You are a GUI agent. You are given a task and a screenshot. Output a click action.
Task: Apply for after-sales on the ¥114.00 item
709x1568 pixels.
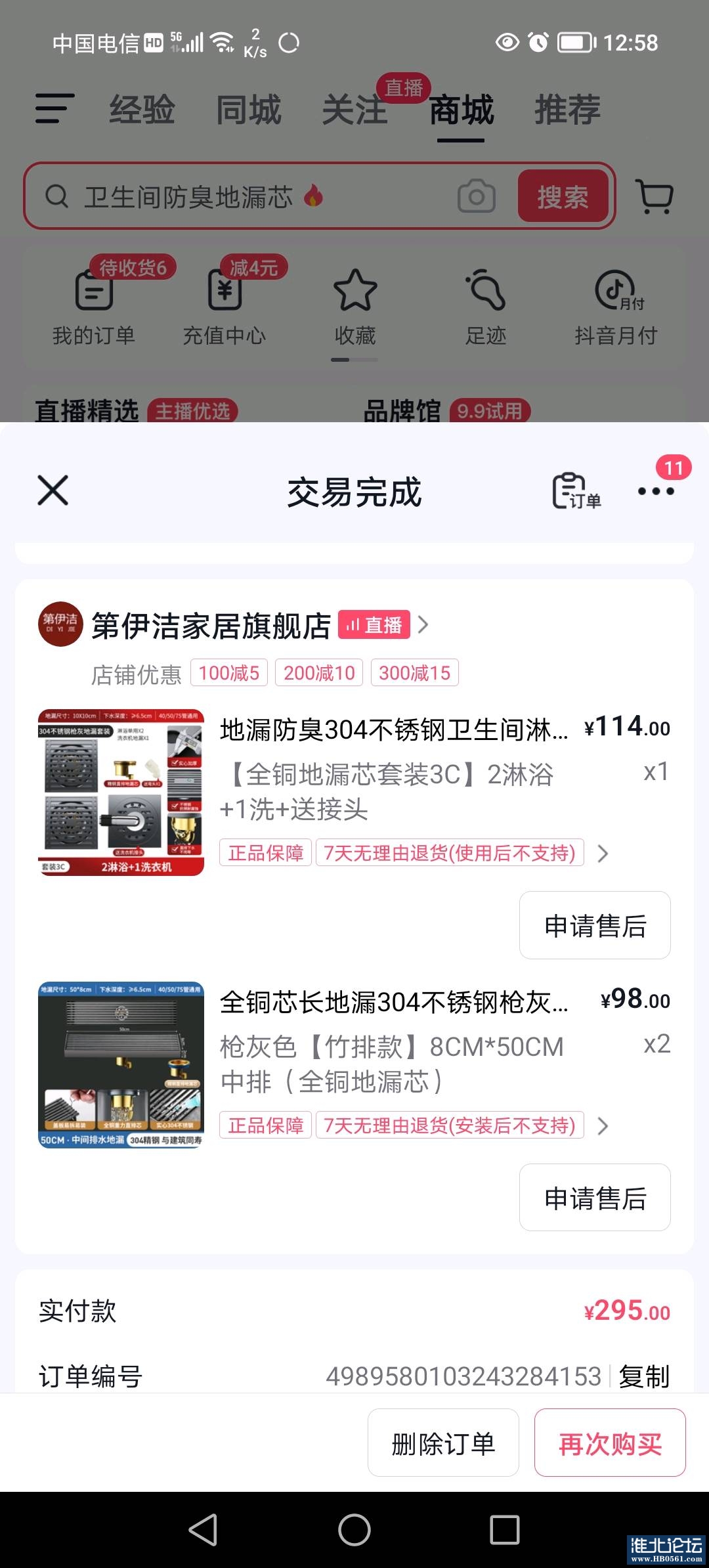coord(595,925)
